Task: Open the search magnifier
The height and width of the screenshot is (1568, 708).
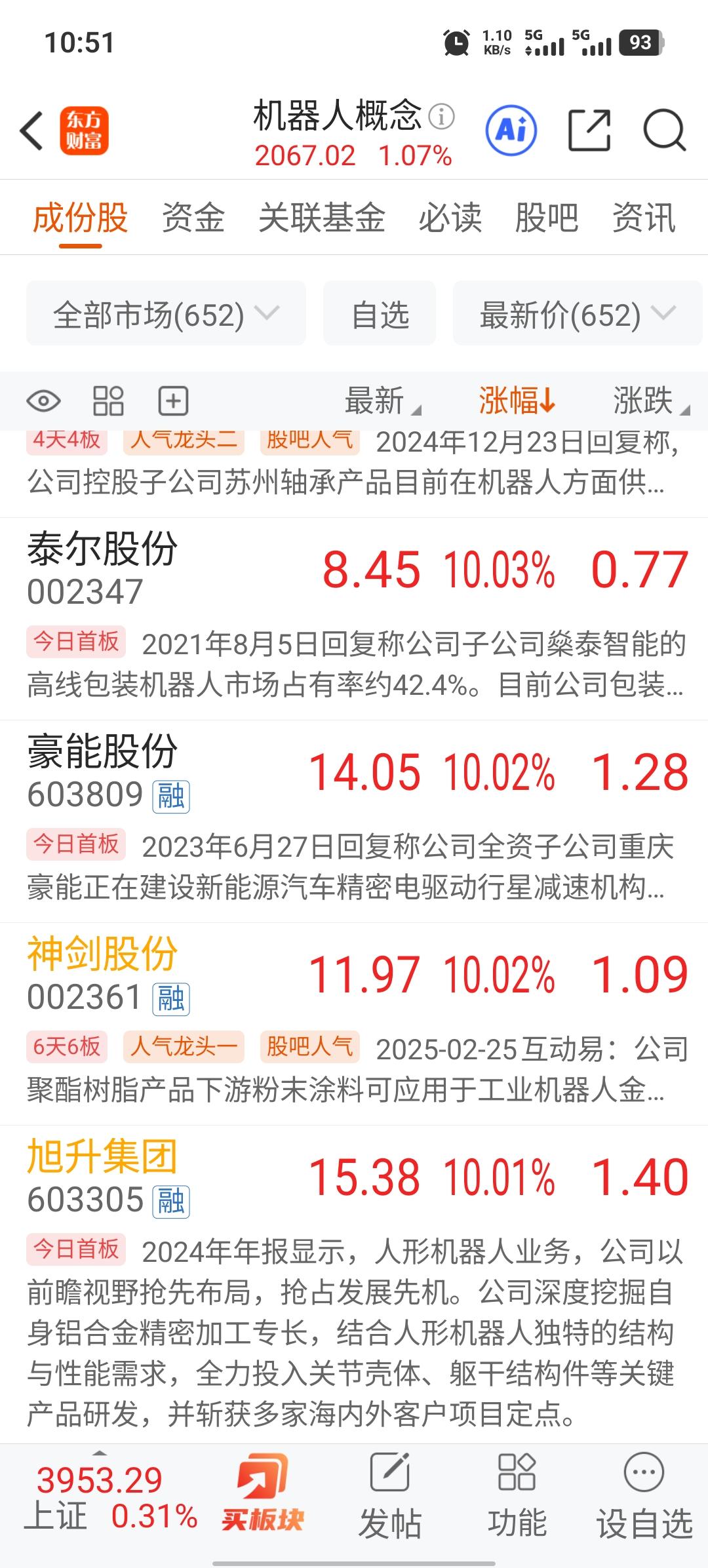Action: pyautogui.click(x=664, y=130)
